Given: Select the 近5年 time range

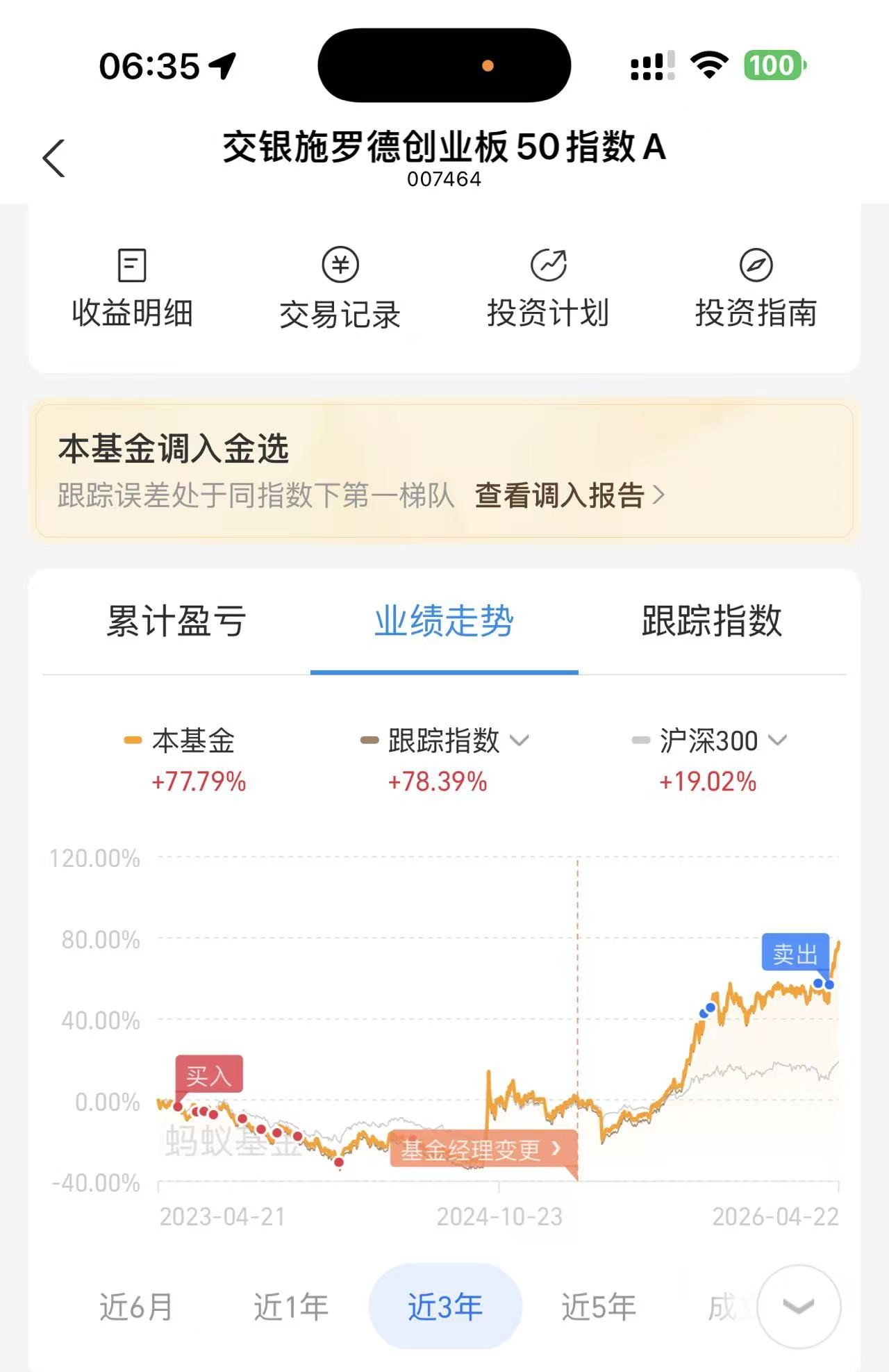Looking at the screenshot, I should pos(599,1307).
